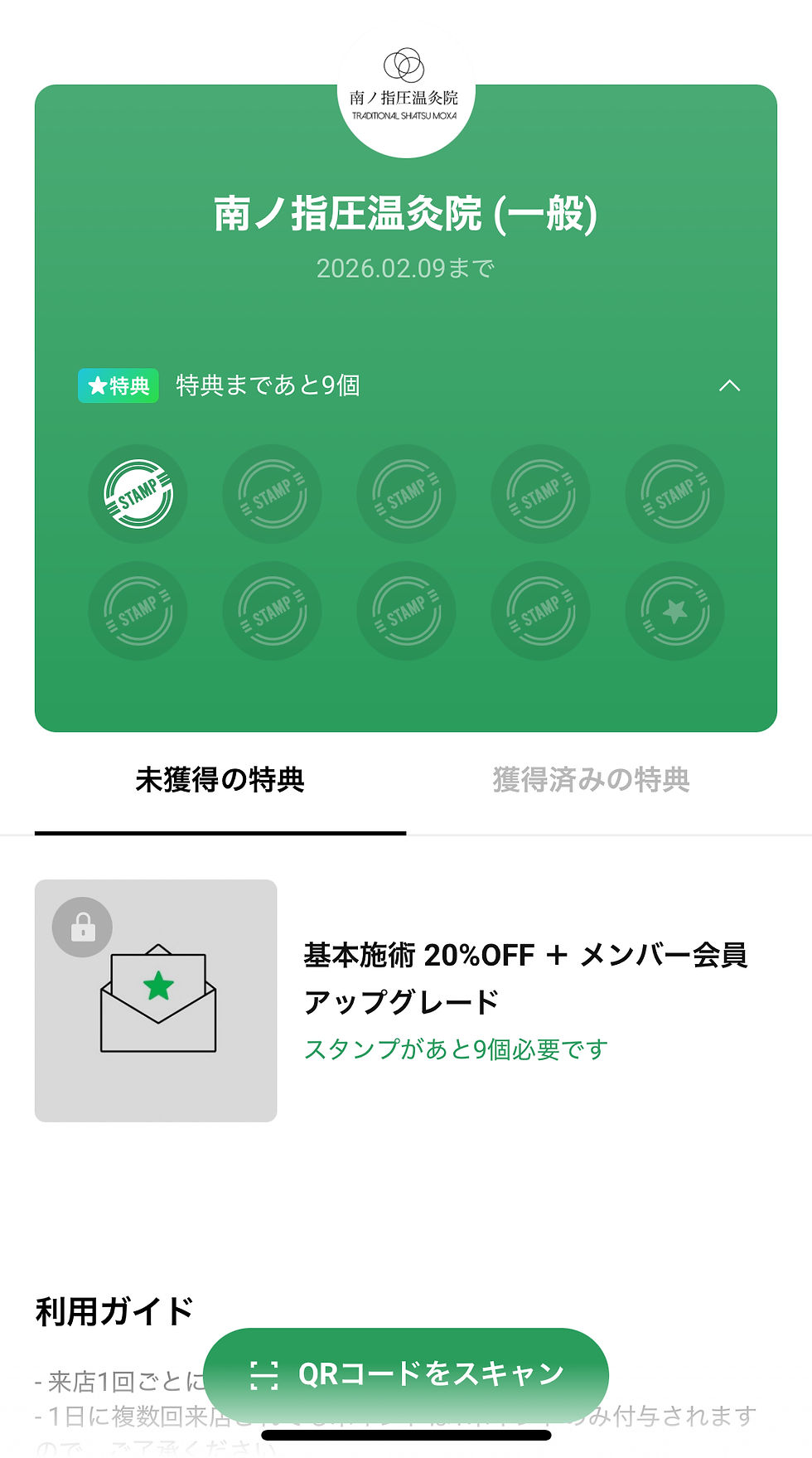The height and width of the screenshot is (1458, 812).
Task: Collapse the 特典 stamp section chevron
Action: (x=729, y=385)
